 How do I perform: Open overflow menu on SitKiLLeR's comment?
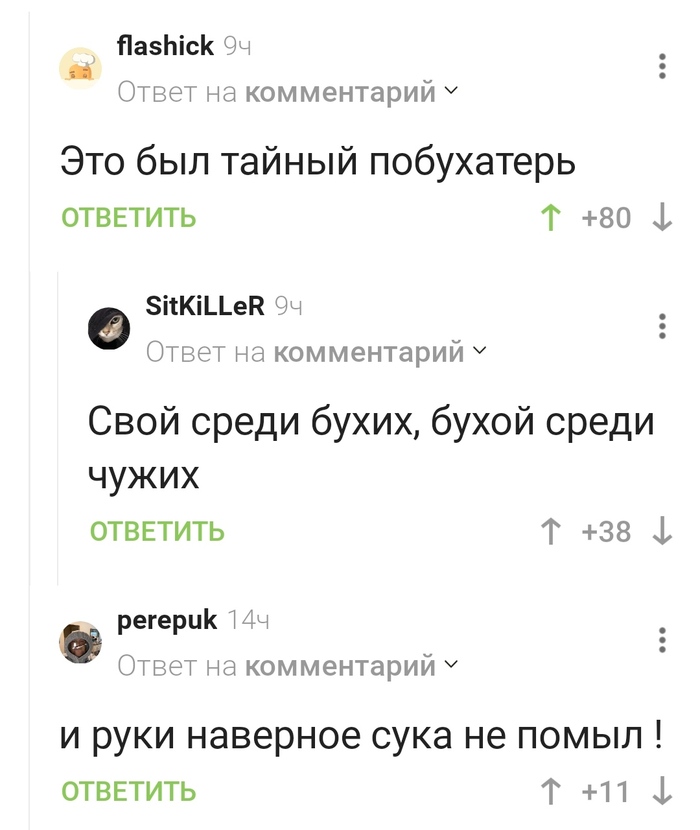point(662,326)
